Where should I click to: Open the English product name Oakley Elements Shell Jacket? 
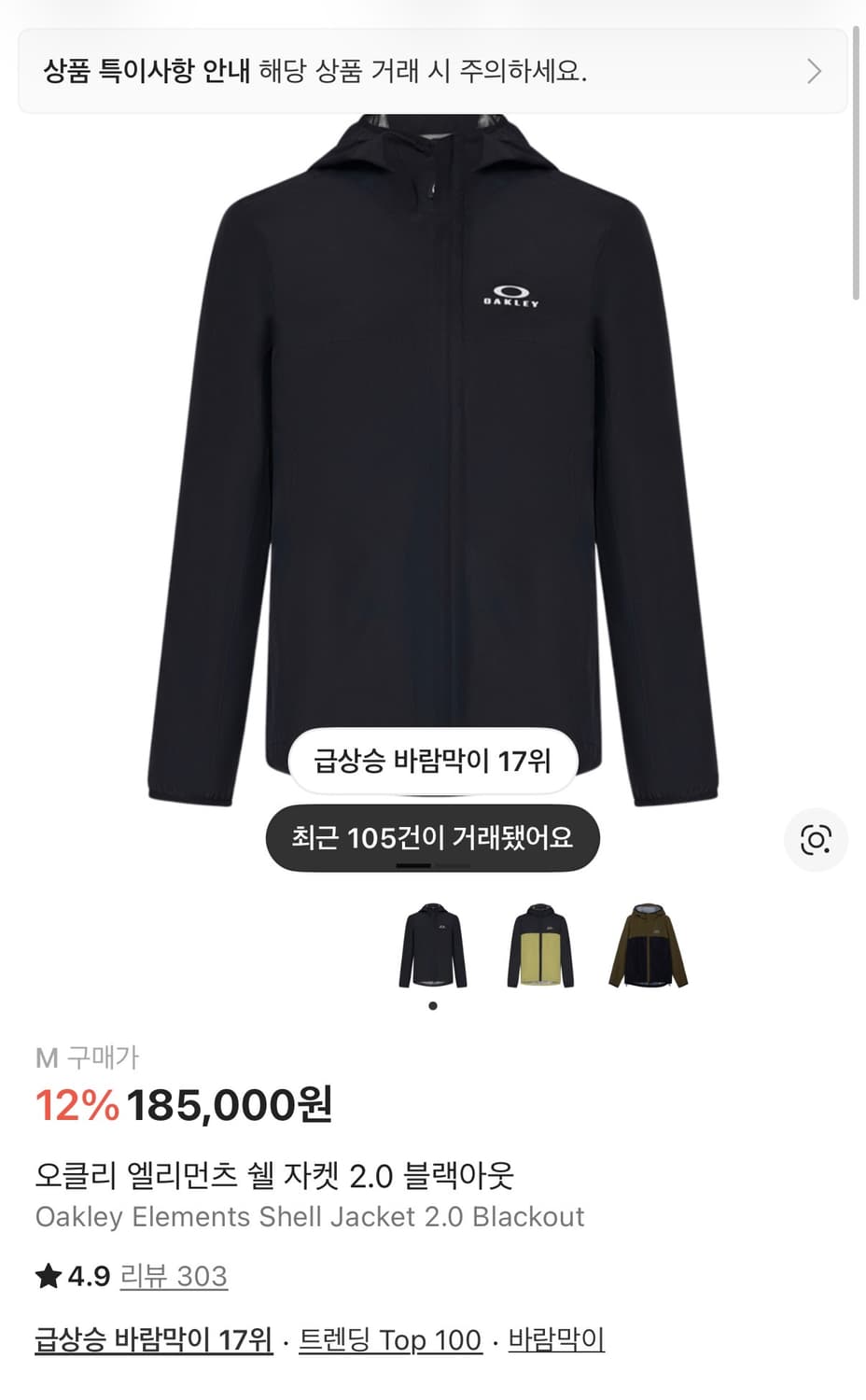click(309, 1217)
